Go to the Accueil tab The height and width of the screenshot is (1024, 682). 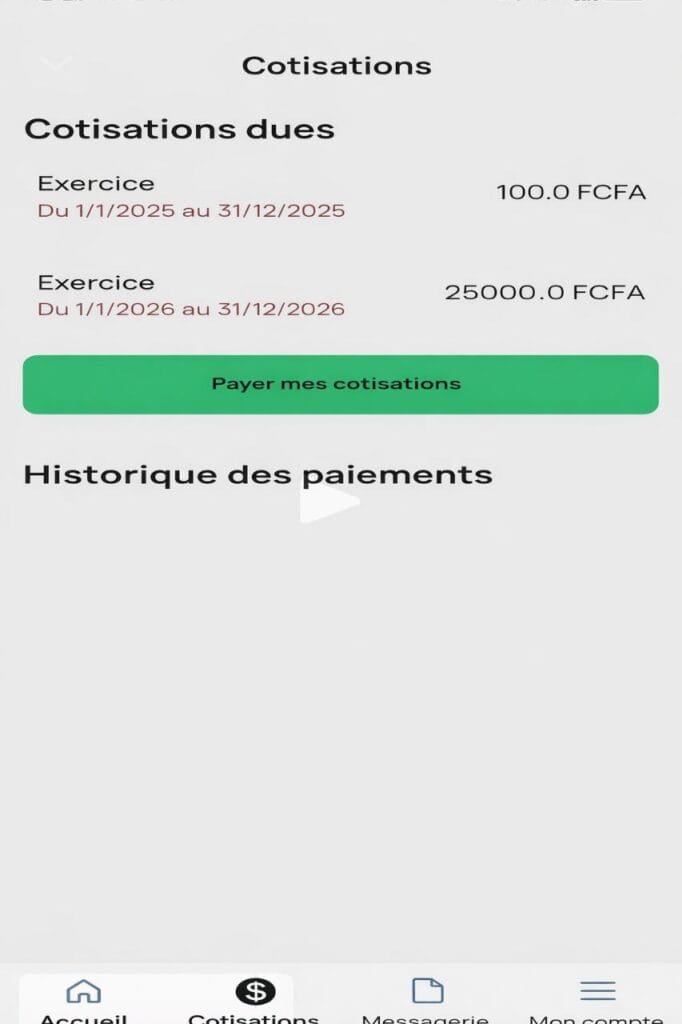[84, 998]
